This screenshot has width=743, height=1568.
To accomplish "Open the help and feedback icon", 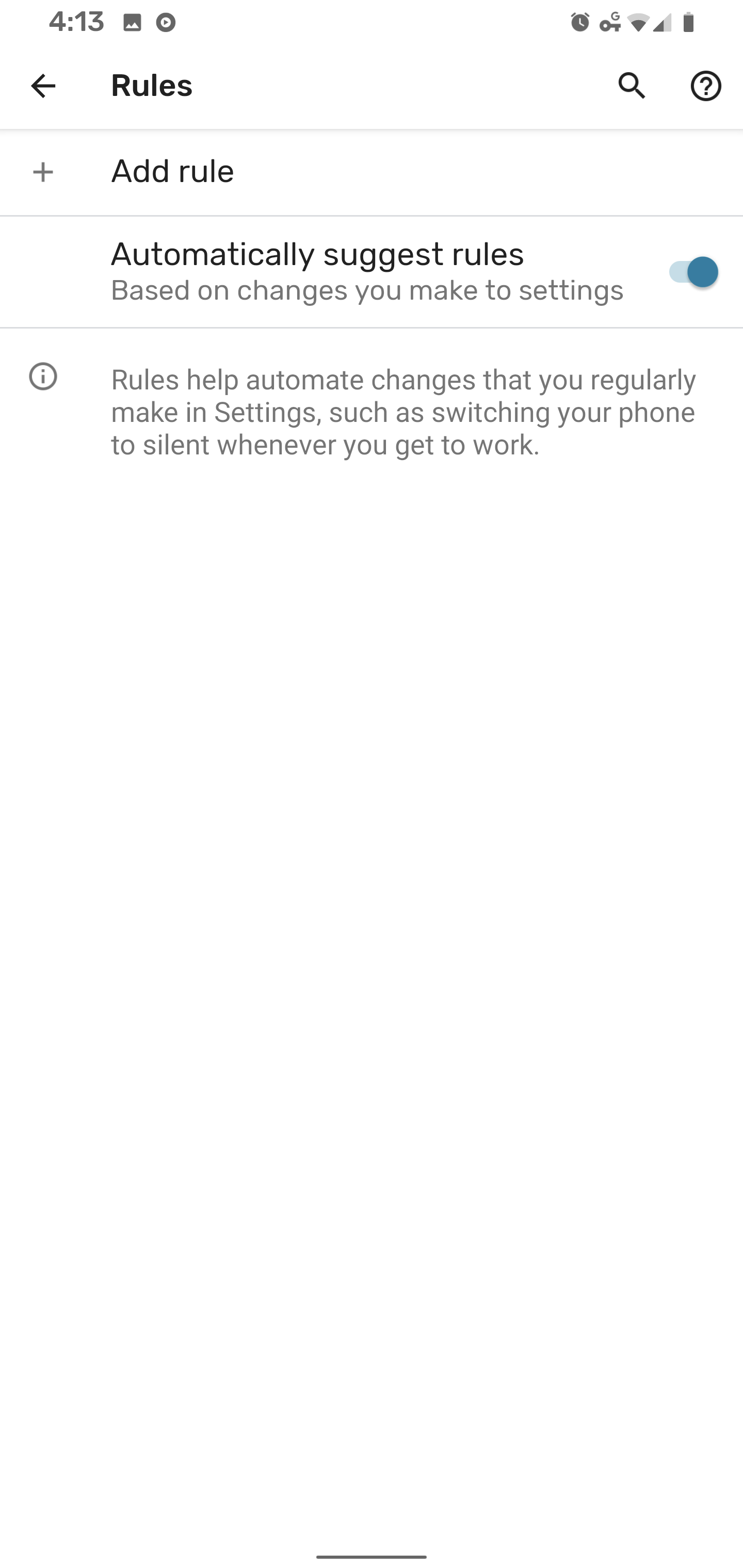I will 706,86.
